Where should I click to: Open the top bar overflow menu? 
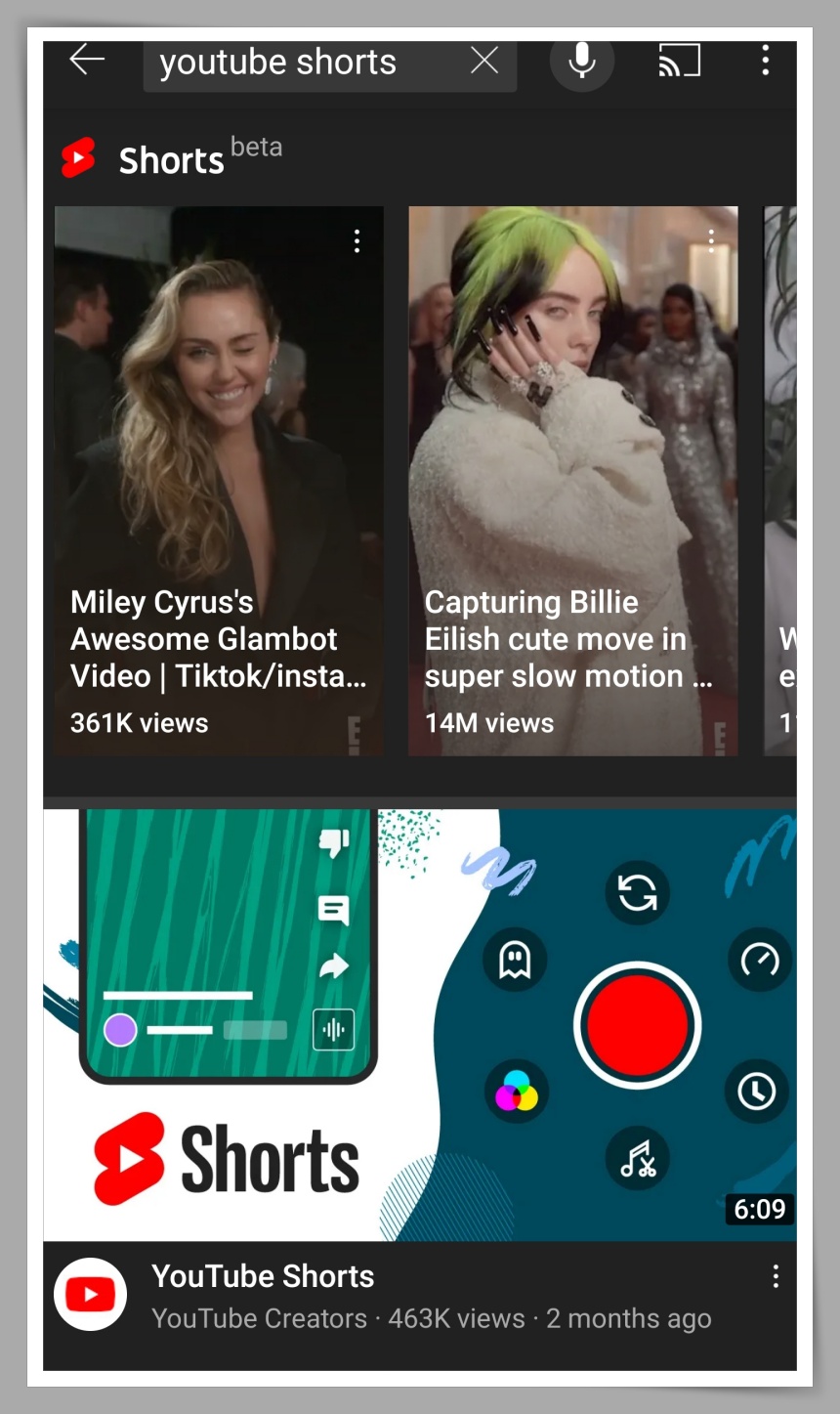pos(766,61)
